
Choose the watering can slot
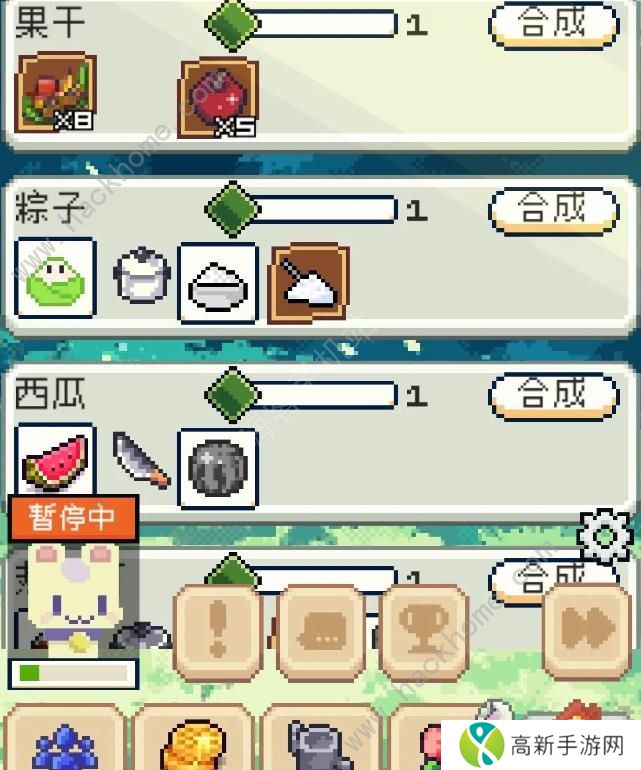click(318, 742)
